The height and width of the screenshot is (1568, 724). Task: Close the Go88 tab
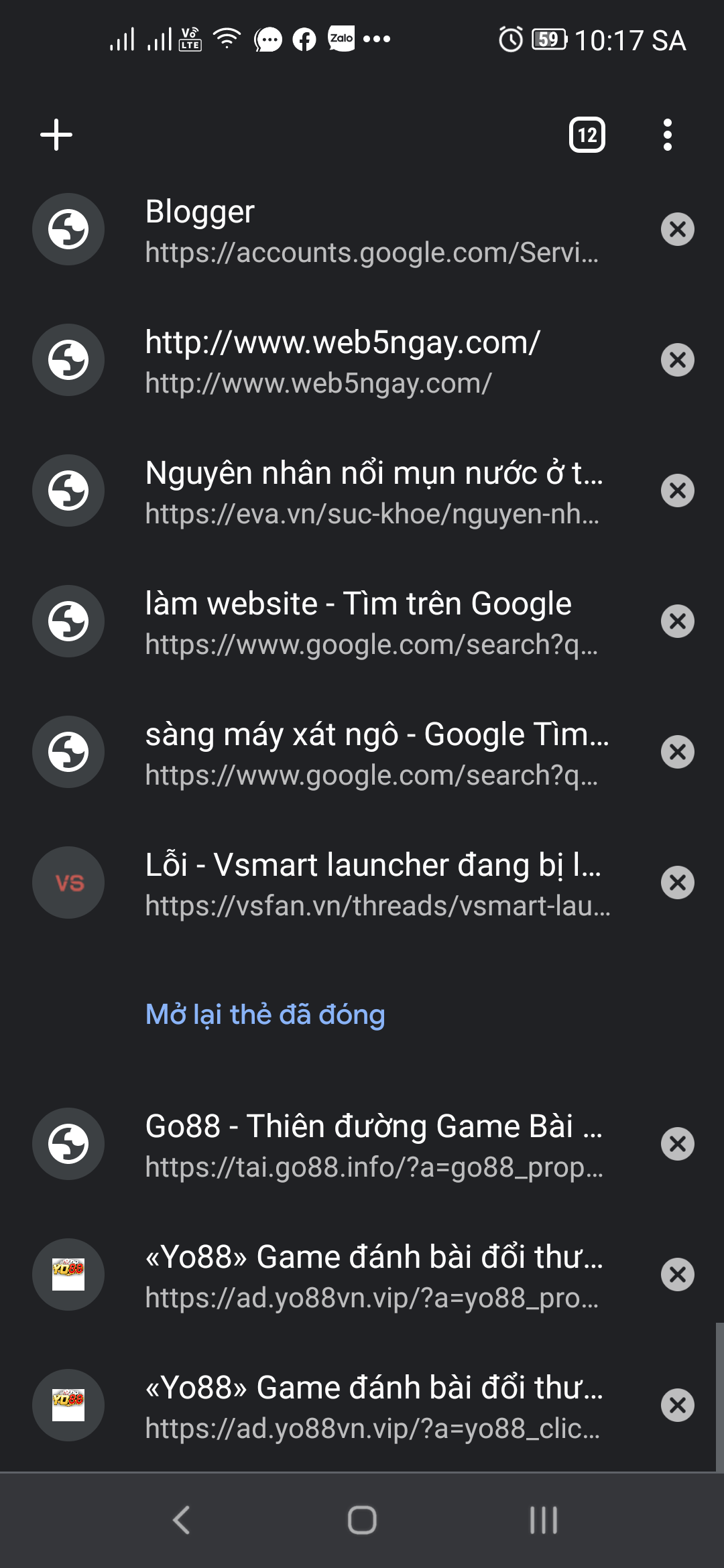(x=677, y=1145)
